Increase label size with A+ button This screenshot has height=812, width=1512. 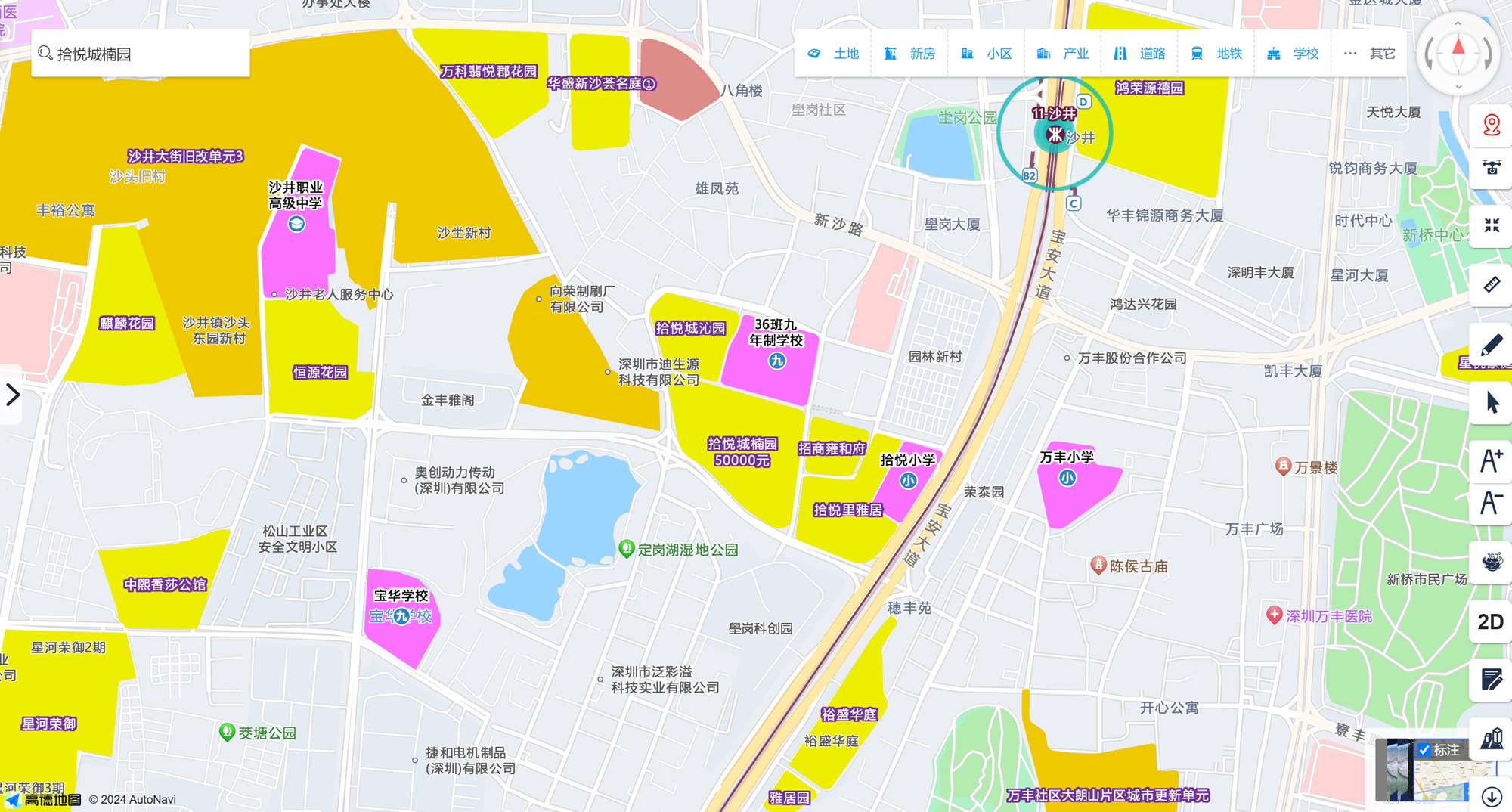coord(1492,460)
